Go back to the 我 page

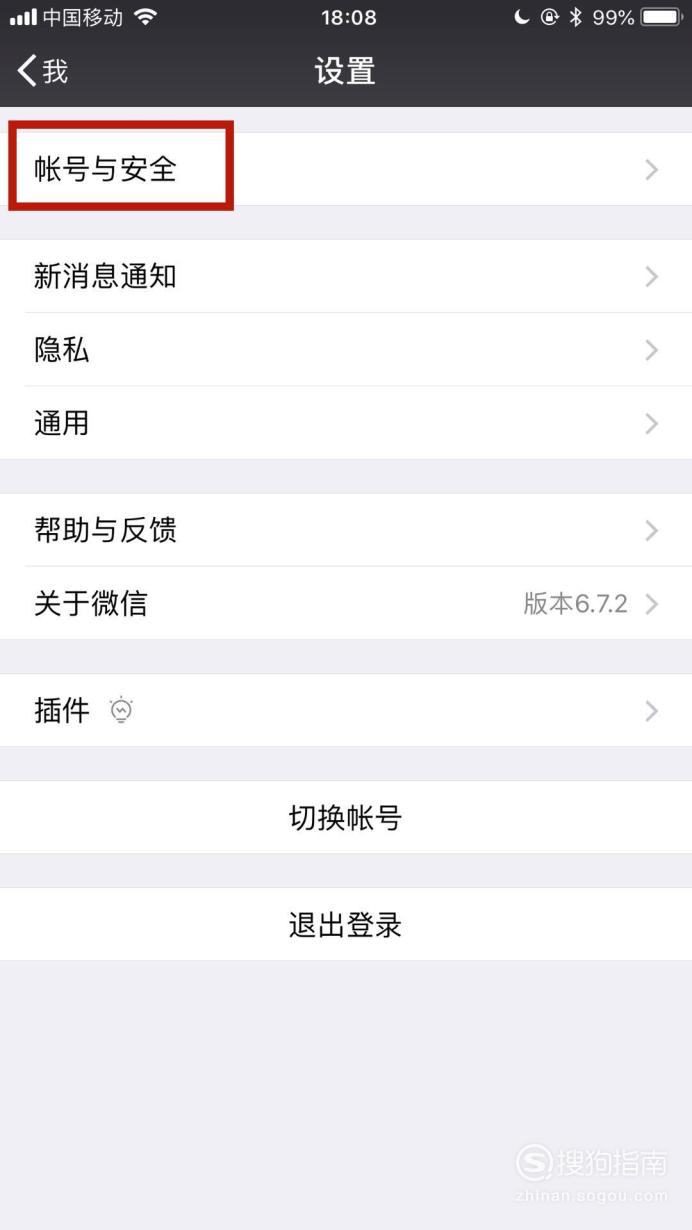(x=43, y=71)
